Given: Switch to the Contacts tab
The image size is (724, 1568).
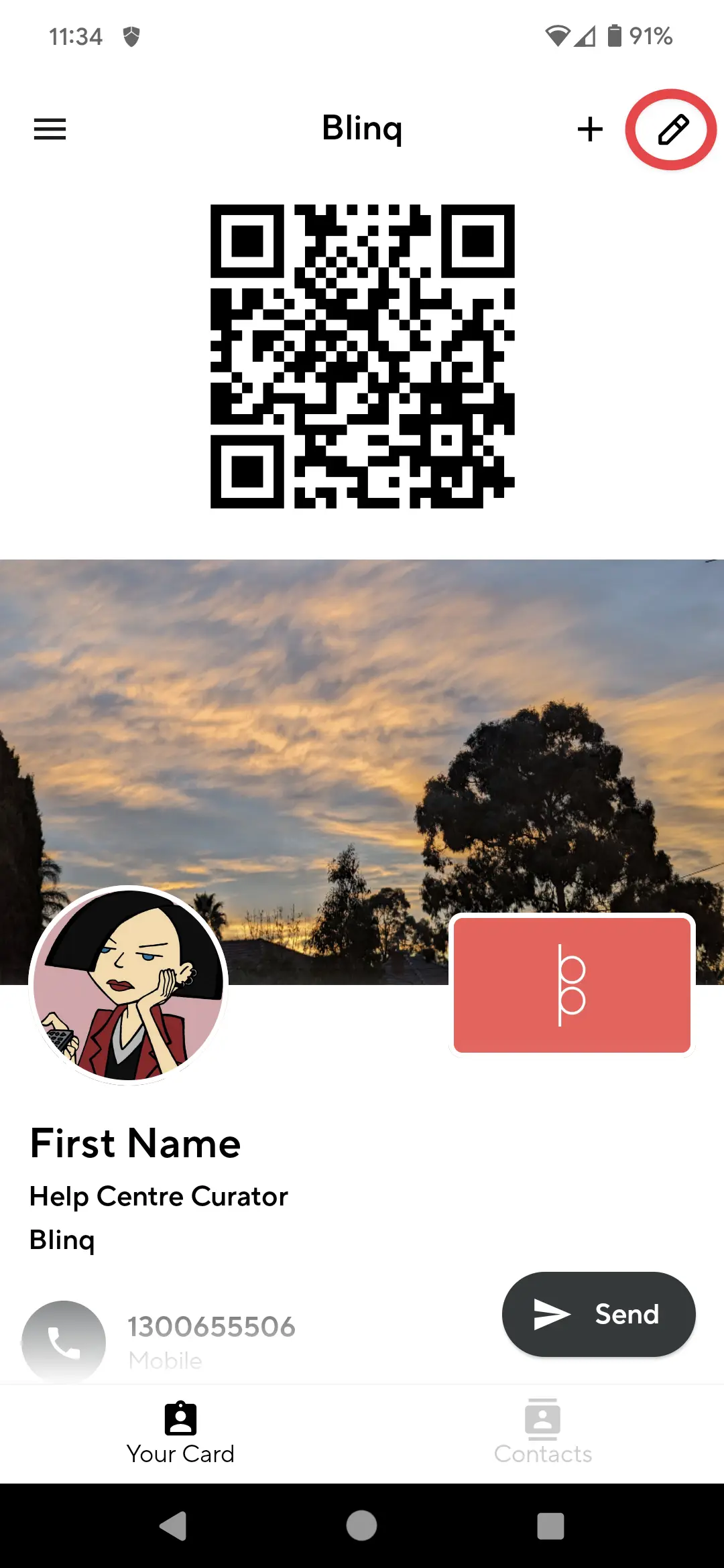Looking at the screenshot, I should (543, 1432).
